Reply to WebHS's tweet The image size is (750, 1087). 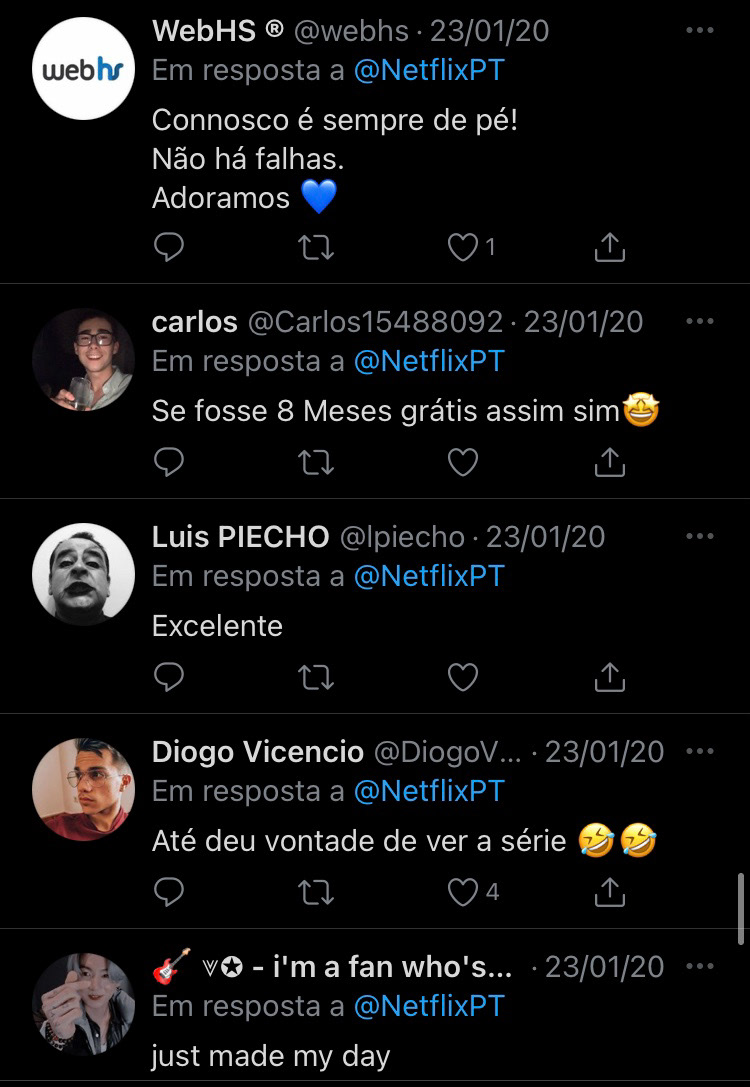tap(170, 247)
